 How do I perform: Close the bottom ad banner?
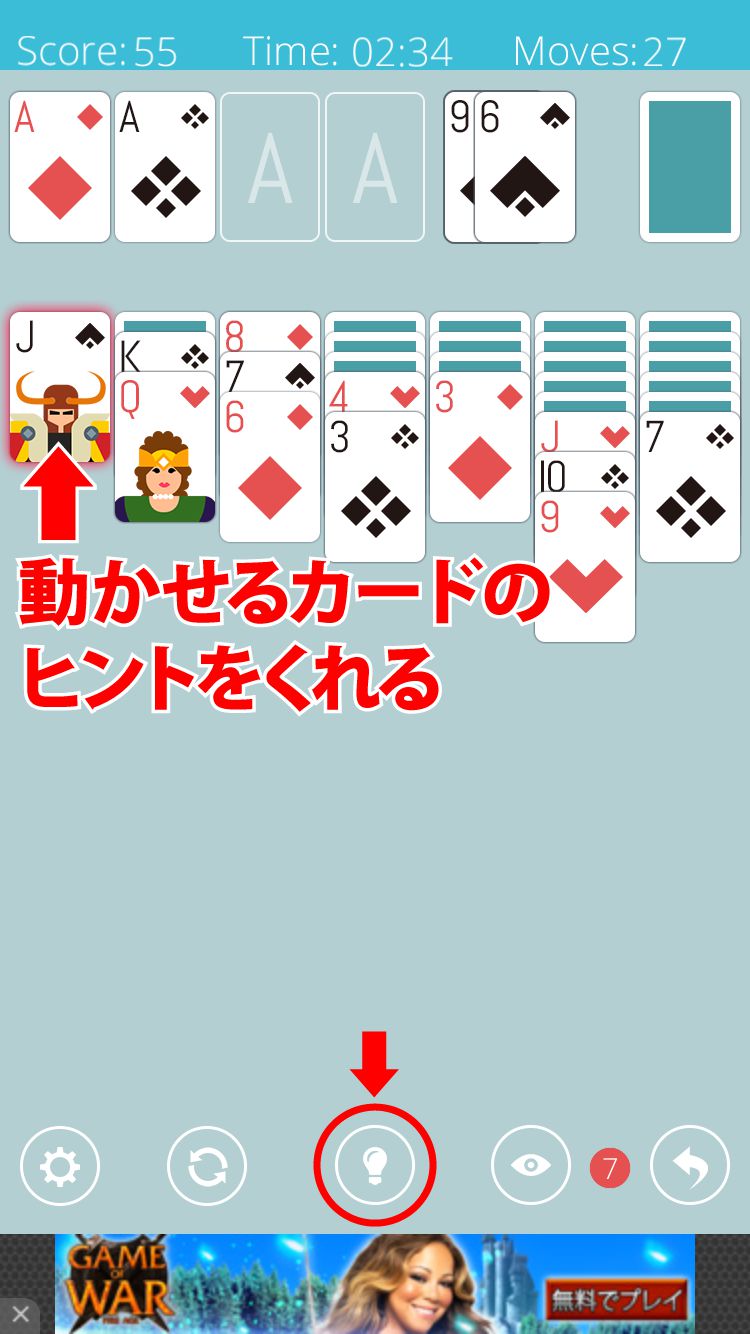tap(20, 1313)
